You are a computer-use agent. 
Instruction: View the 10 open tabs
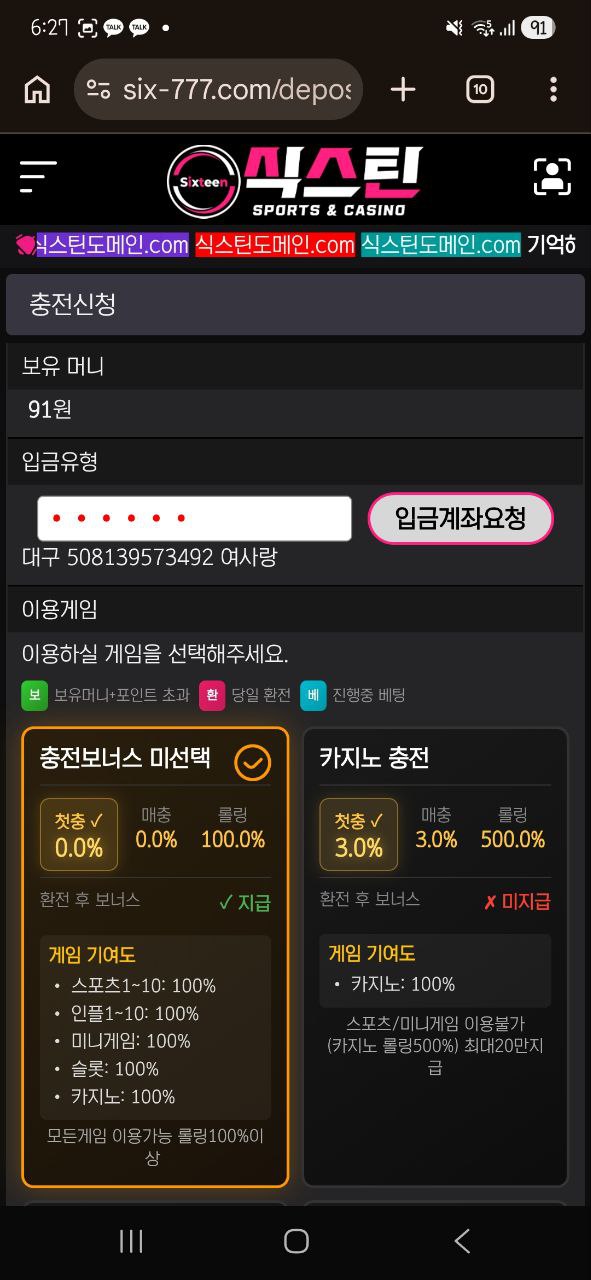(480, 90)
